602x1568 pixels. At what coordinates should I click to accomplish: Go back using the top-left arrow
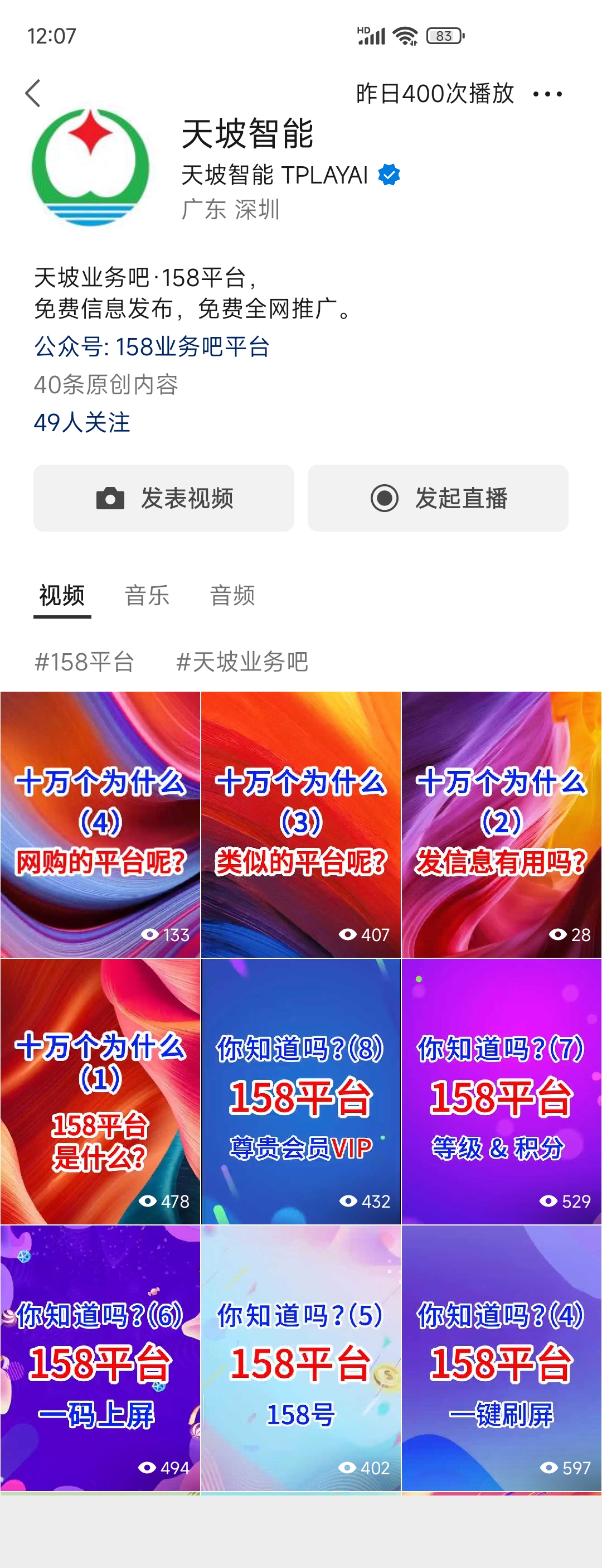pyautogui.click(x=33, y=93)
